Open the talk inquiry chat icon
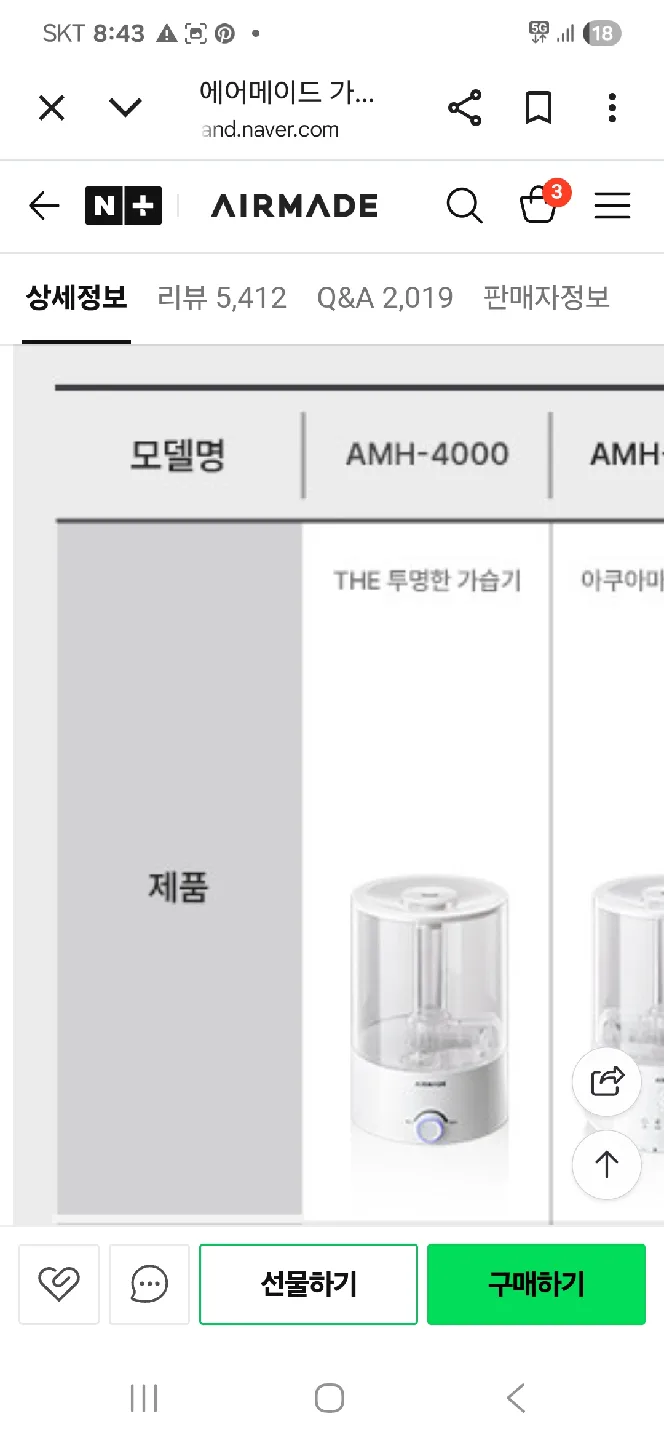 [x=149, y=1284]
